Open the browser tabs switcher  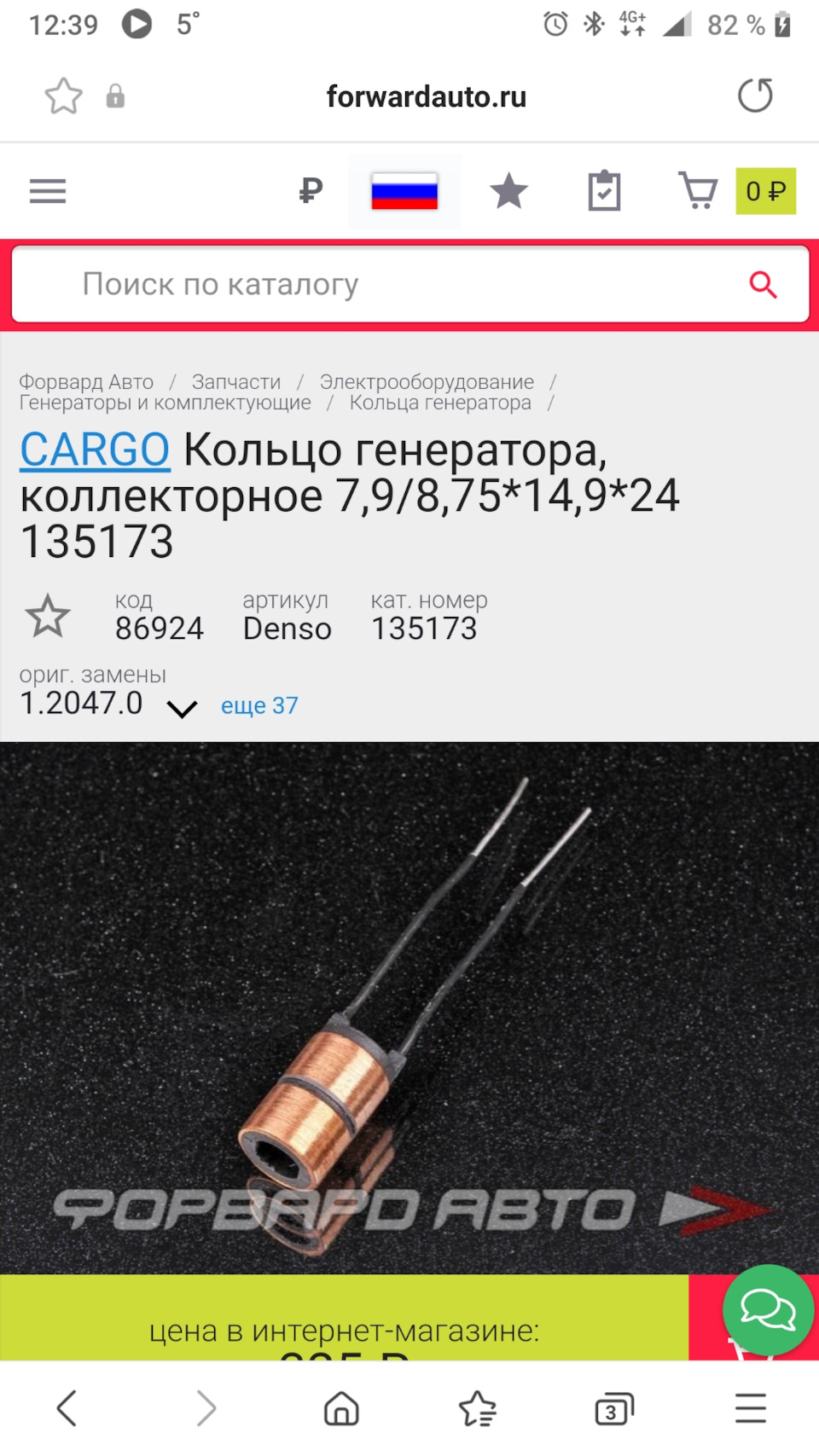tap(613, 1409)
